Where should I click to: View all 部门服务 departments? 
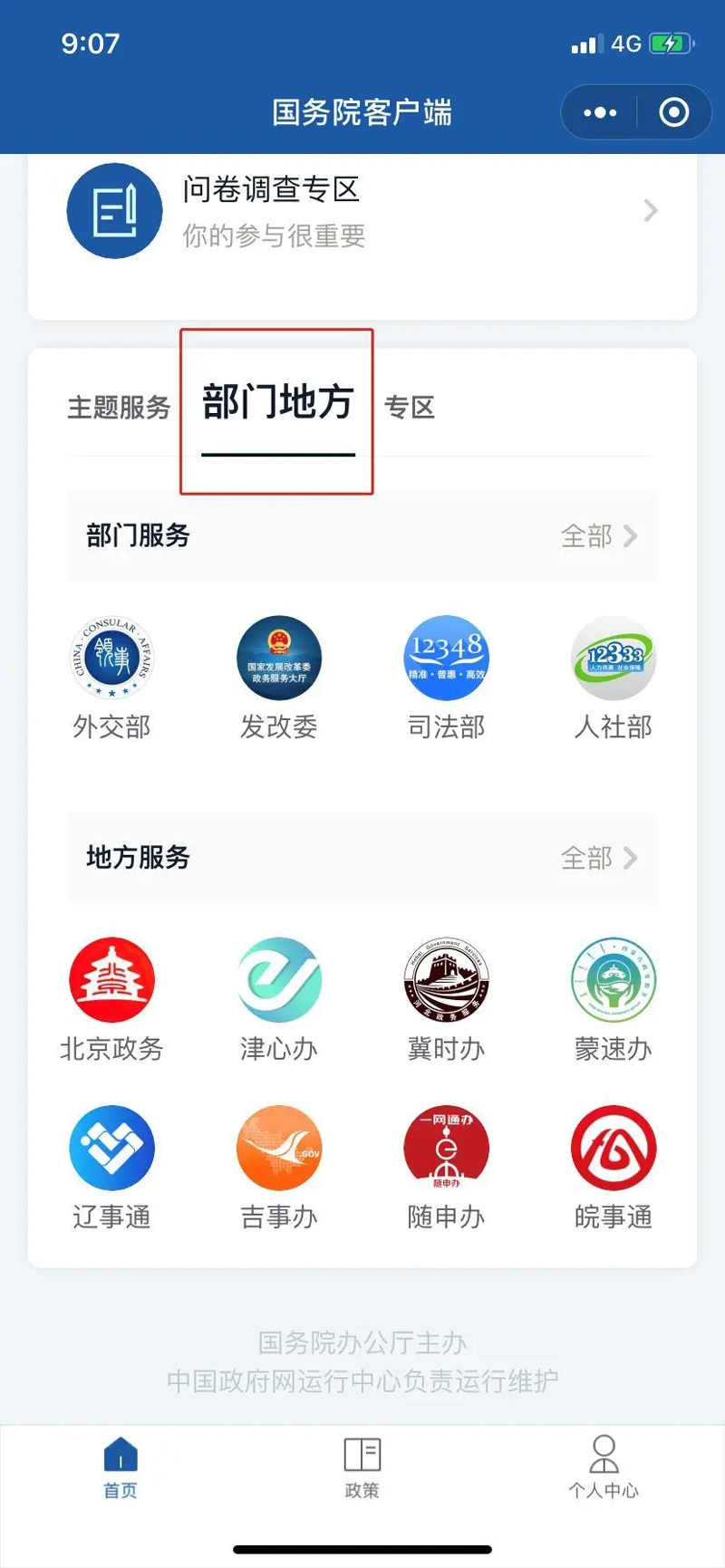pyautogui.click(x=599, y=536)
